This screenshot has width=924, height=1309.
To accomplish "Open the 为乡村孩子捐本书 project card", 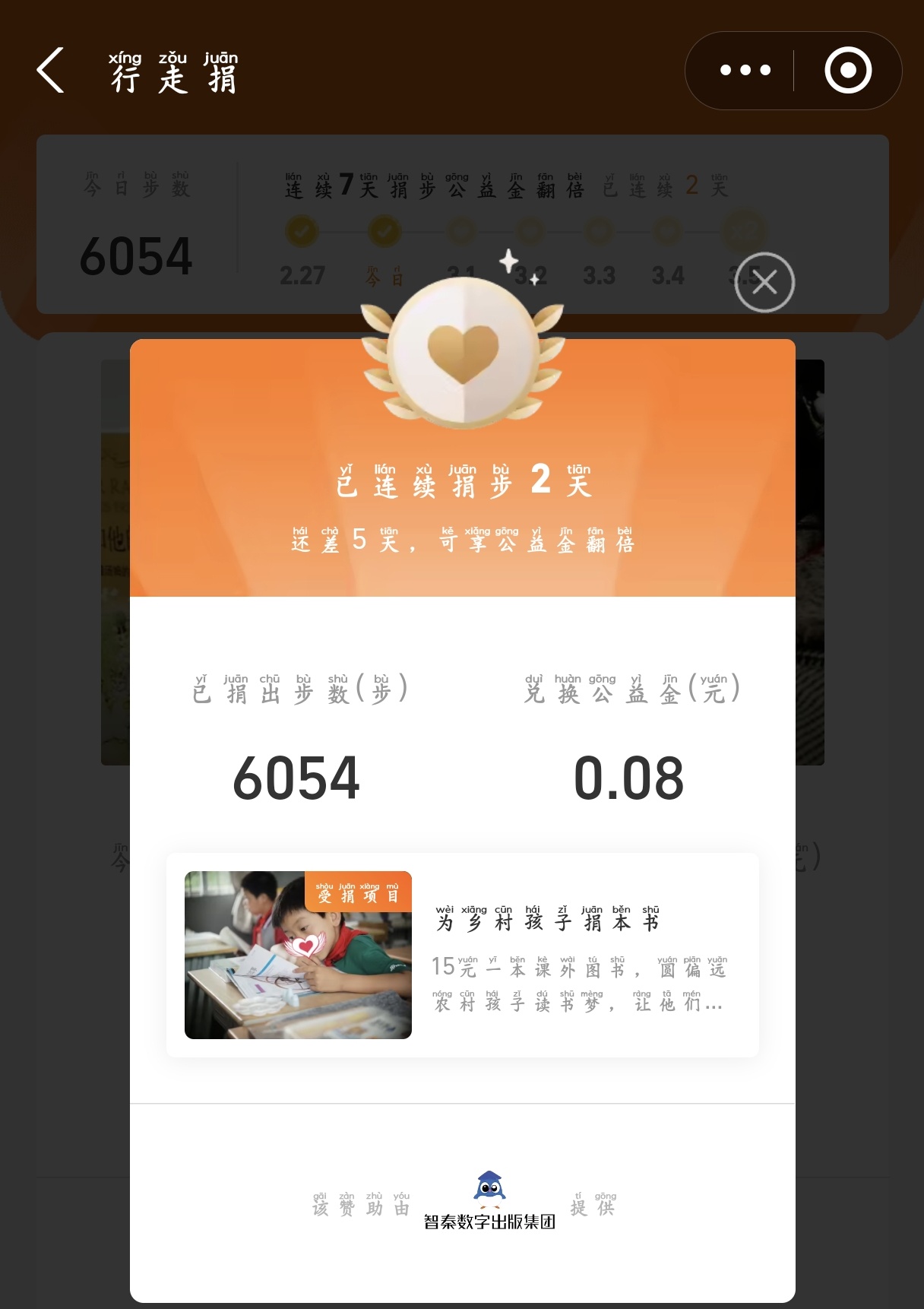I will [462, 955].
